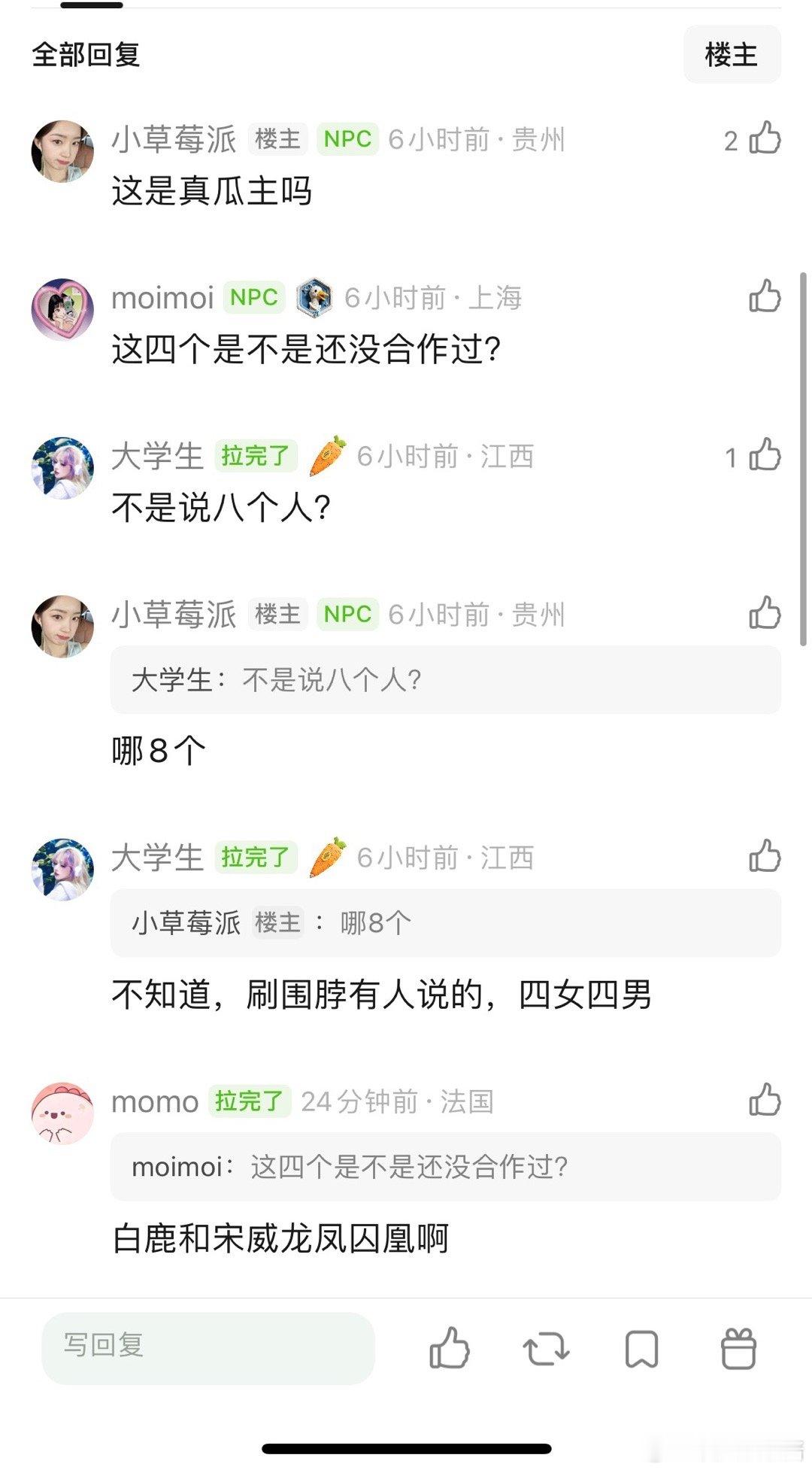Like momo's comment about 白鹿和宋威龙
Screen dimensions: 812x1470
765,1102
